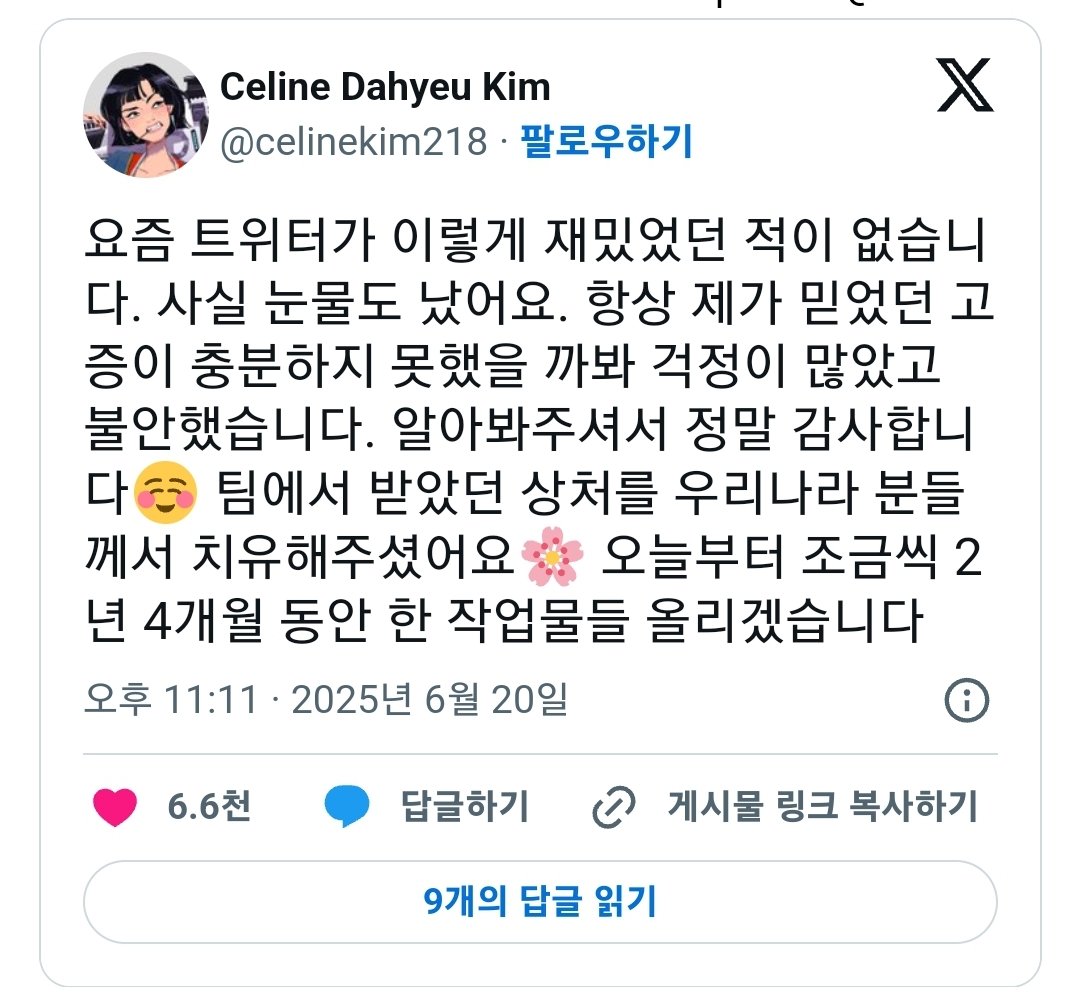Open the @celinekim218 handle
Screen dimensions: 1080x1004
353,142
